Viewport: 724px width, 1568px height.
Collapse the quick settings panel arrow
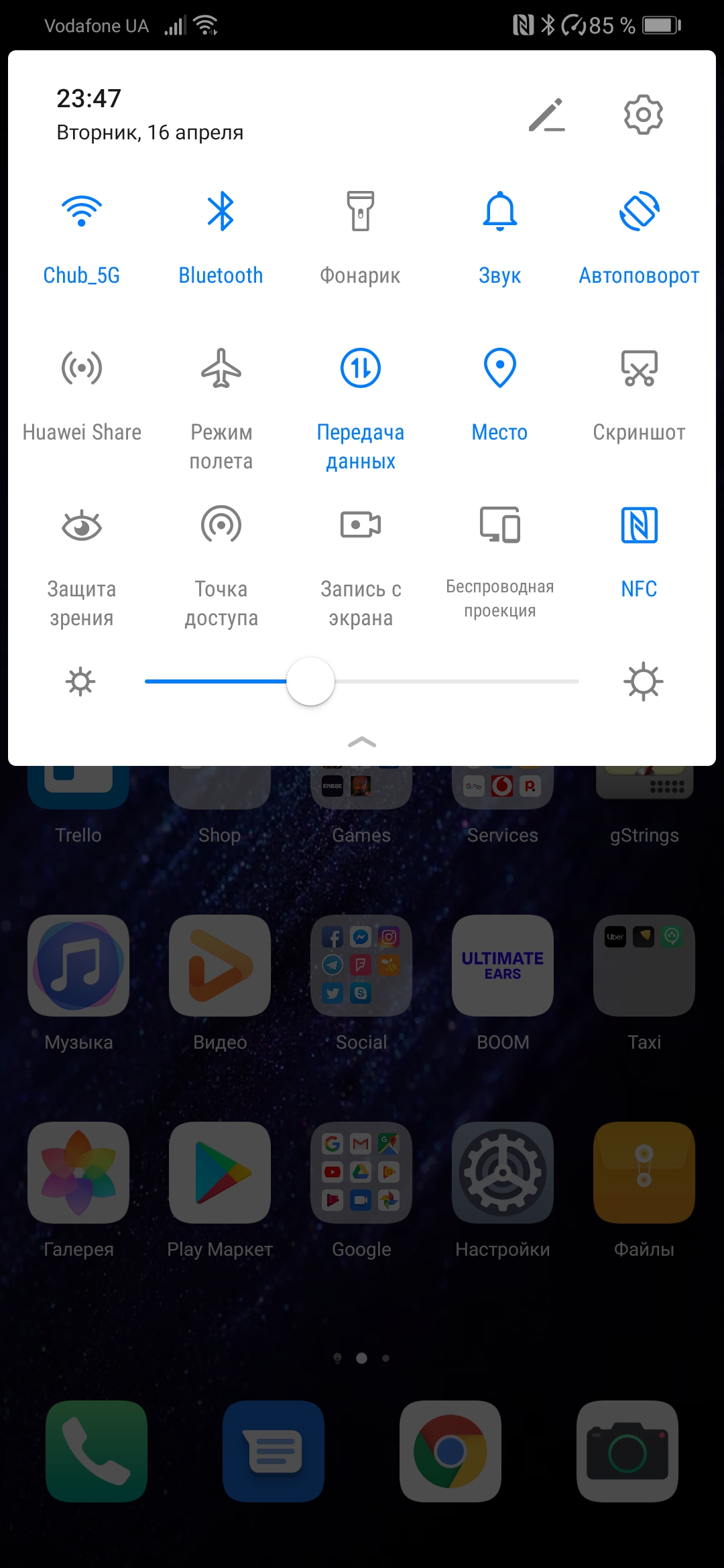coord(362,742)
